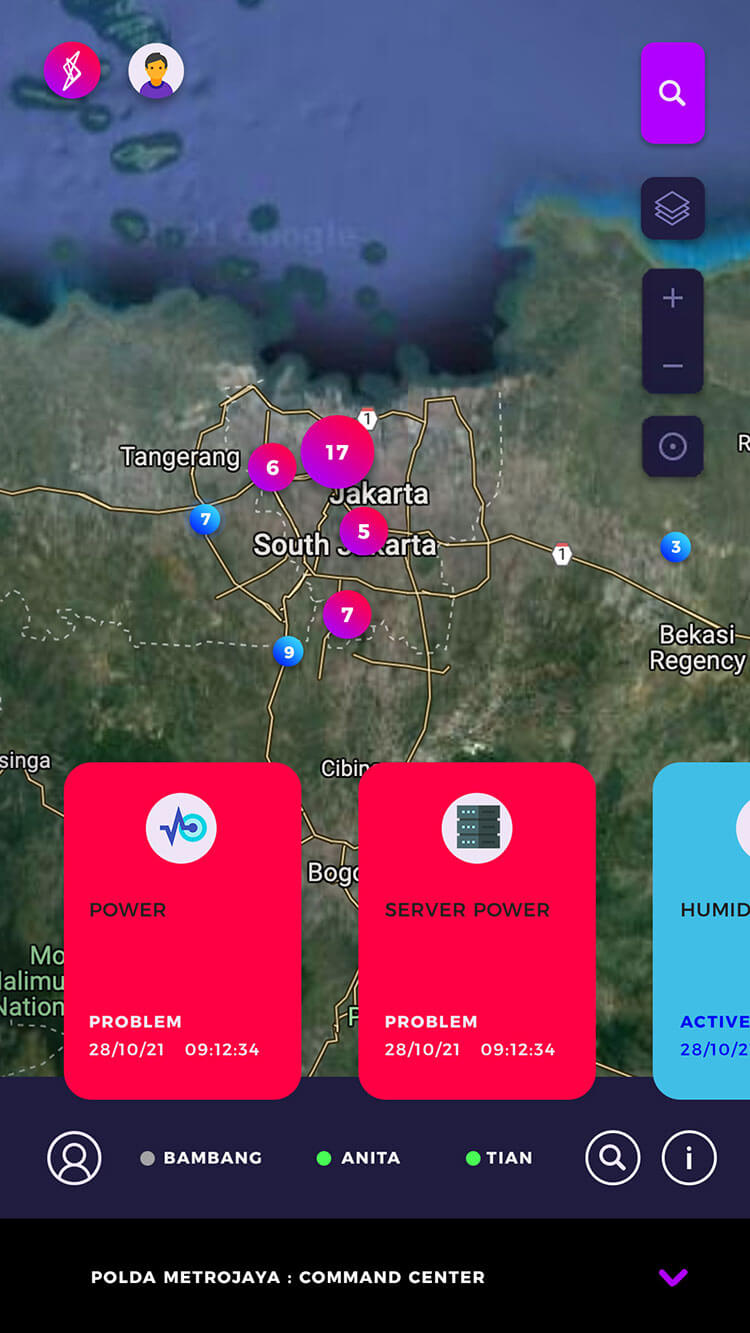Viewport: 750px width, 1333px height.
Task: Tap the blue marker numbered 9
Action: (x=288, y=652)
